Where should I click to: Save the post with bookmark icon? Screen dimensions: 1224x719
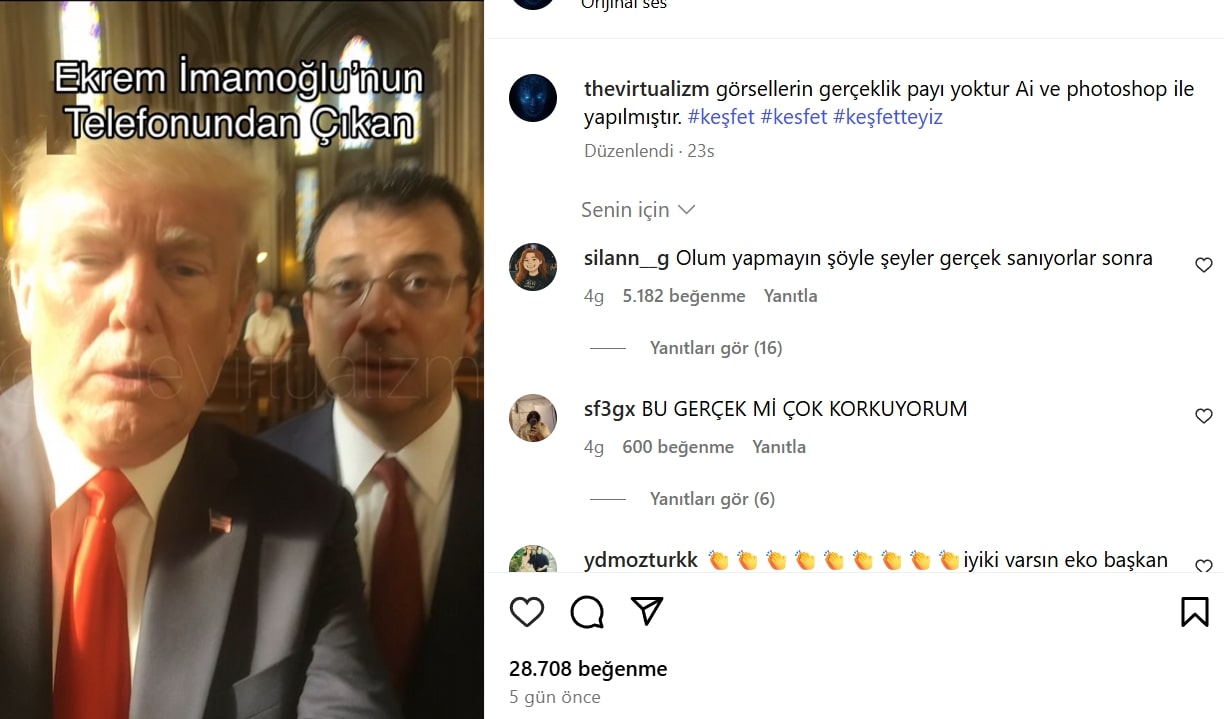click(x=1194, y=611)
